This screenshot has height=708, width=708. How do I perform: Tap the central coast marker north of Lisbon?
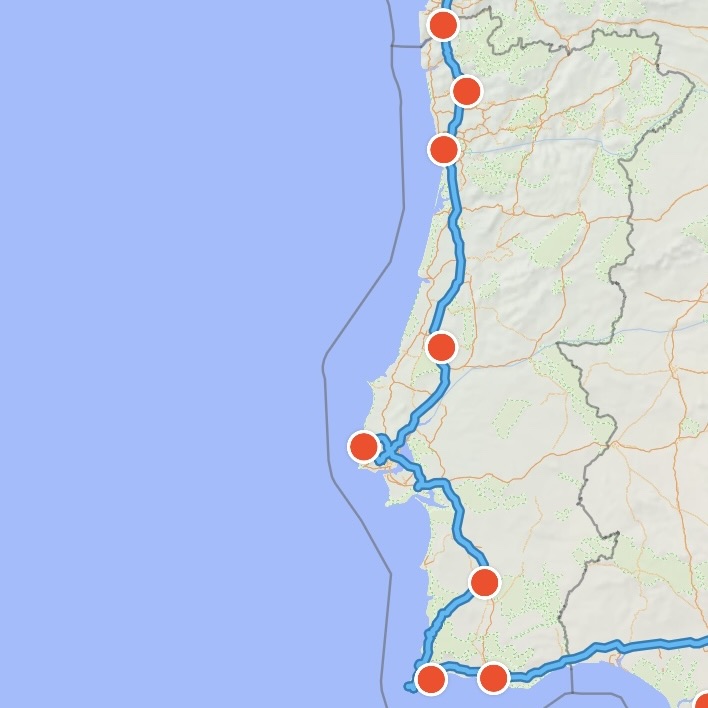tap(441, 347)
